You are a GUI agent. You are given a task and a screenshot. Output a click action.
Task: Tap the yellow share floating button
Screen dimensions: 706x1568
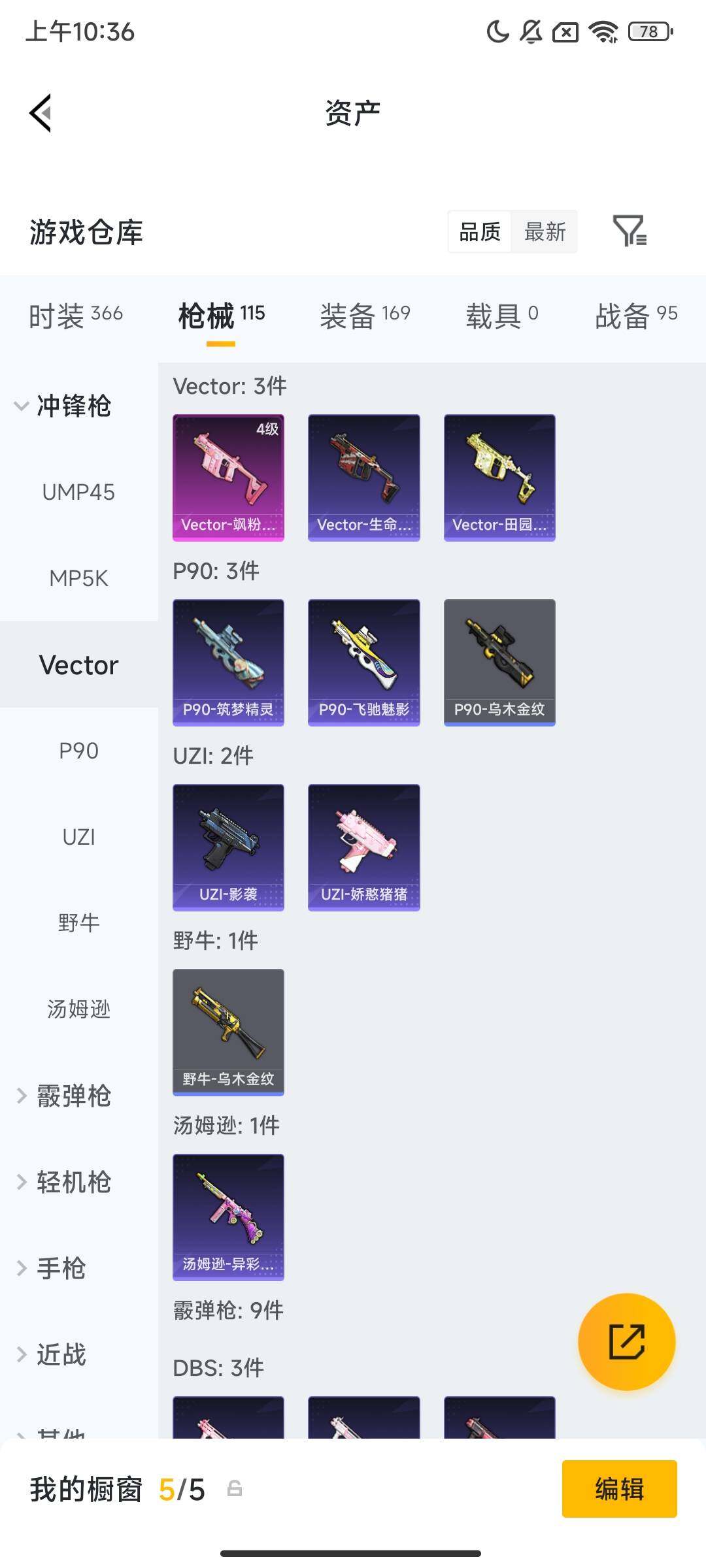(626, 1341)
